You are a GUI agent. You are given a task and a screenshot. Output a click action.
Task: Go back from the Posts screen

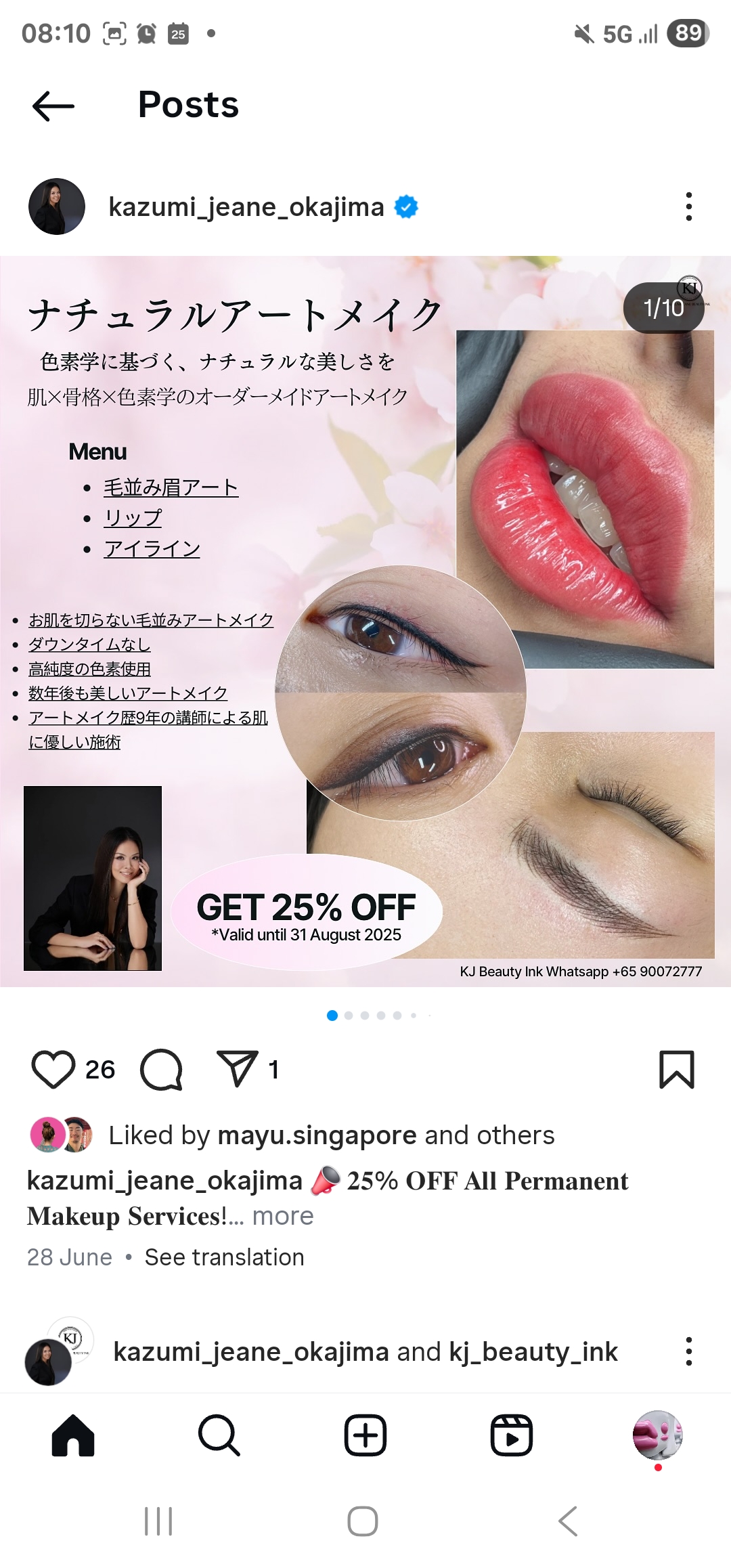[53, 106]
